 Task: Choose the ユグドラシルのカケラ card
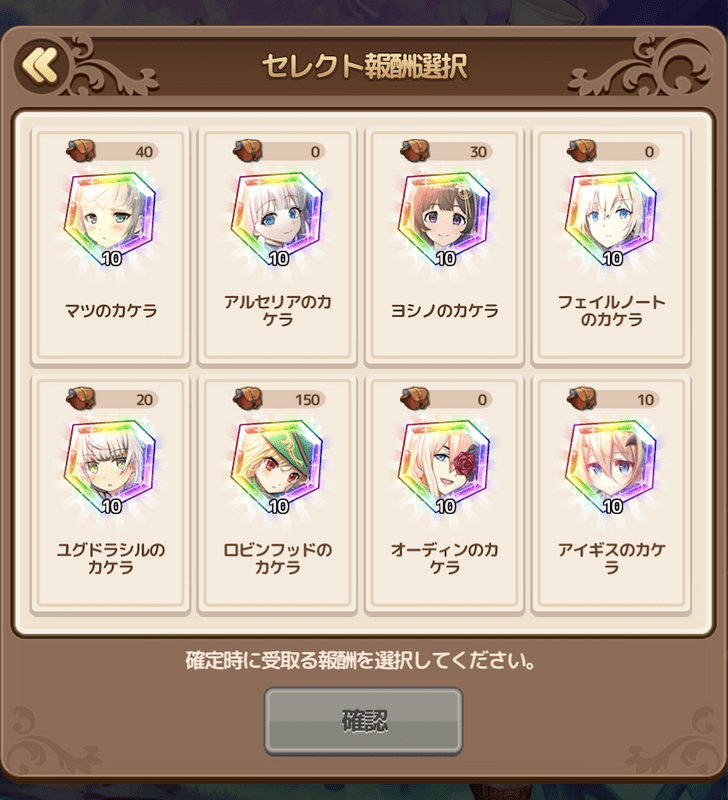(x=110, y=491)
